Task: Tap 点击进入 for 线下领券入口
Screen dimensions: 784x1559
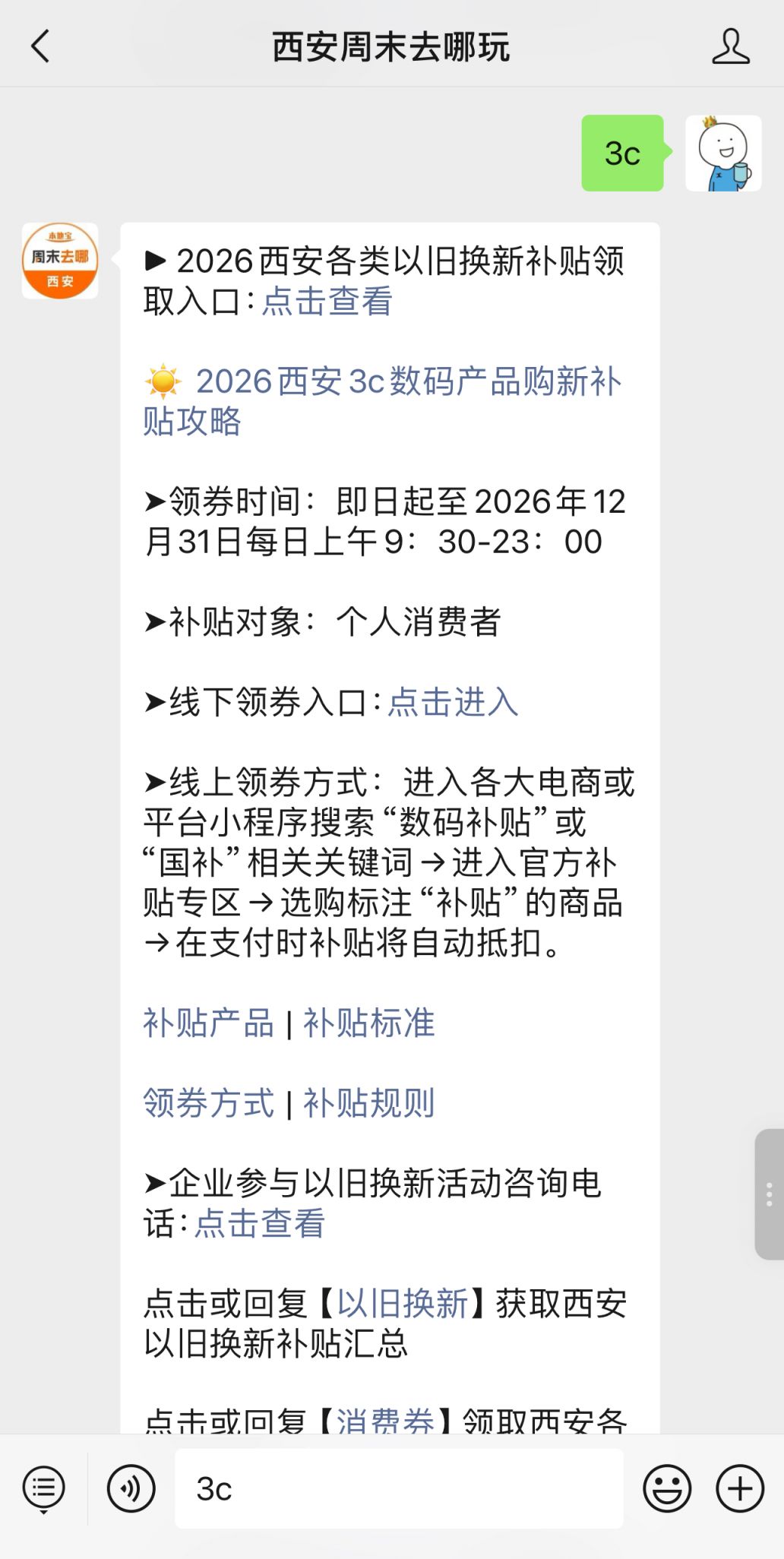Action: click(453, 703)
